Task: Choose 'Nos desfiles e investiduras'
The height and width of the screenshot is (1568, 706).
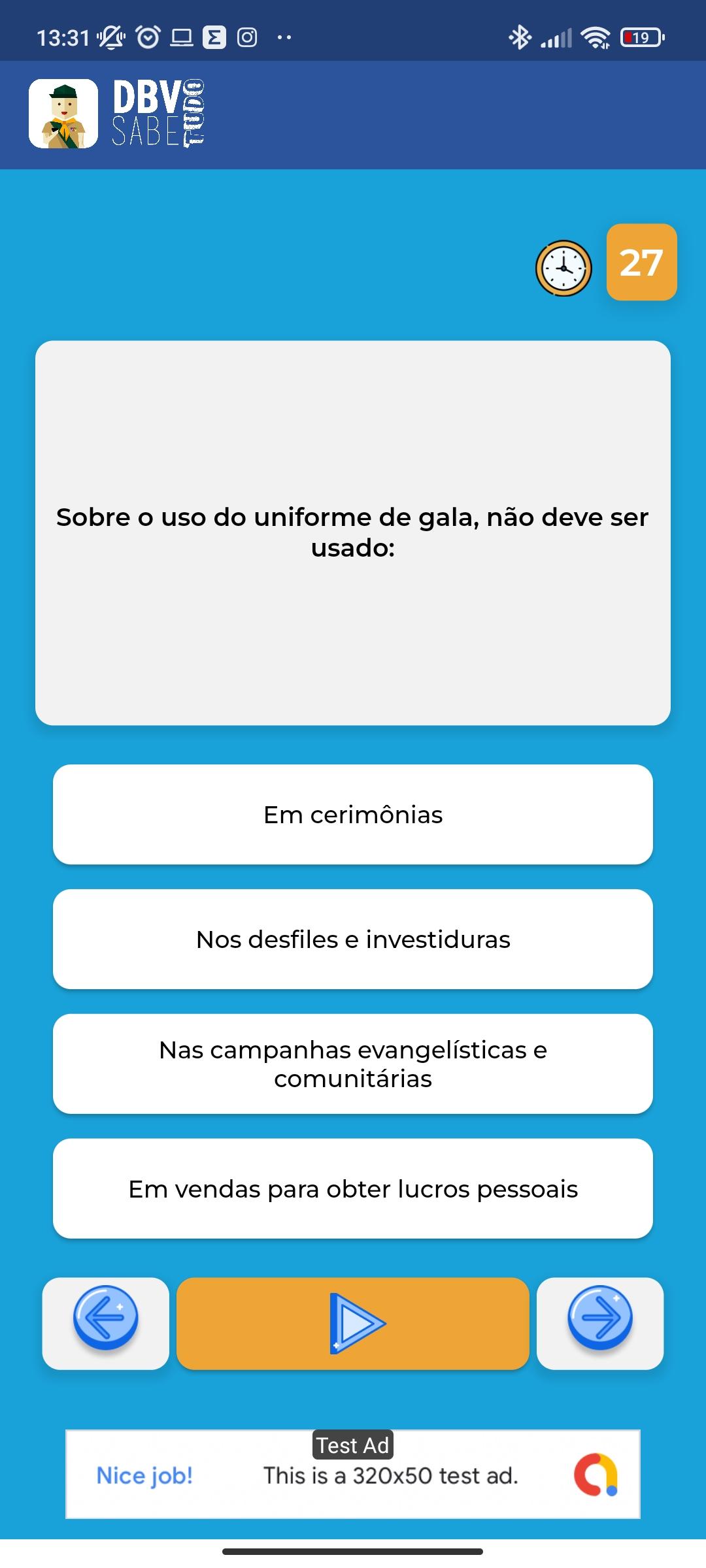Action: click(352, 939)
